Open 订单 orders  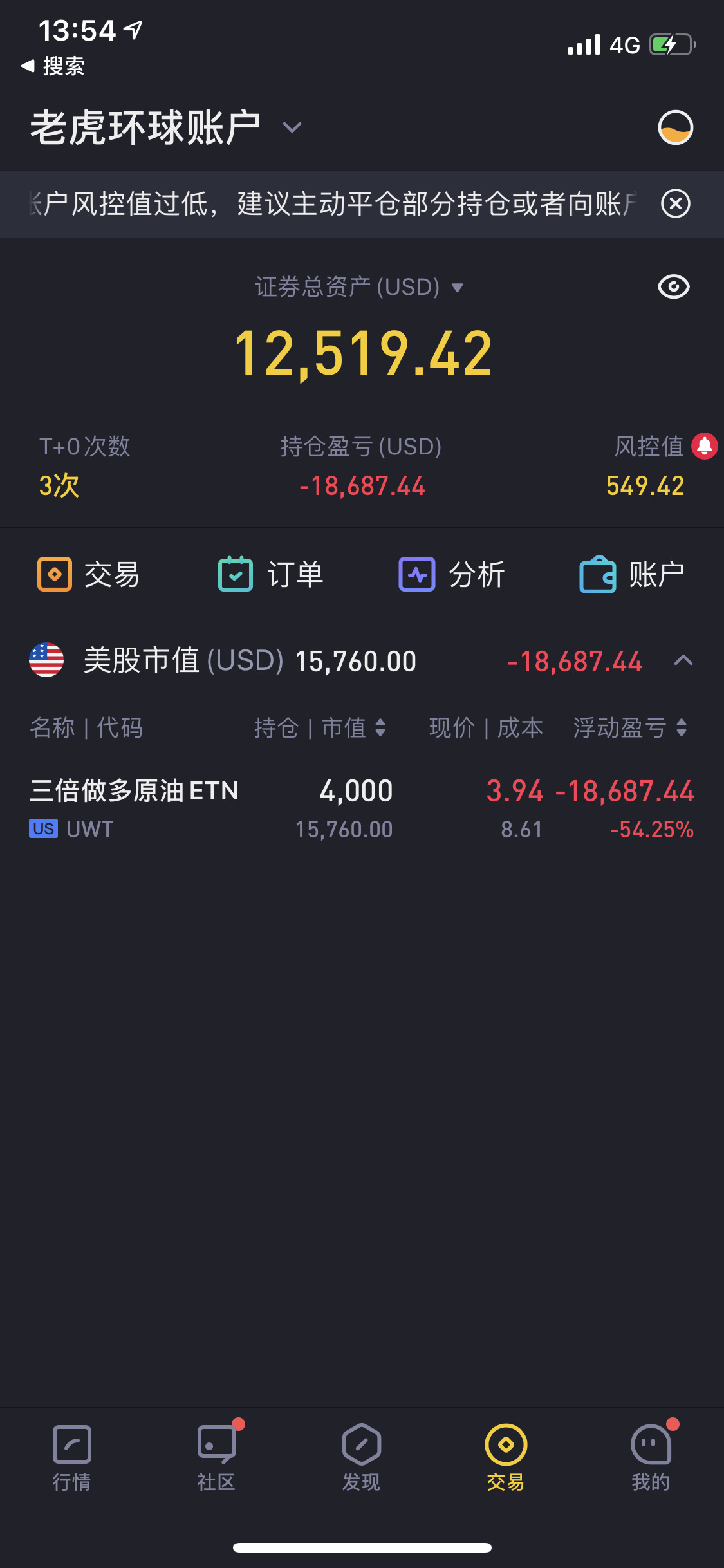[271, 574]
